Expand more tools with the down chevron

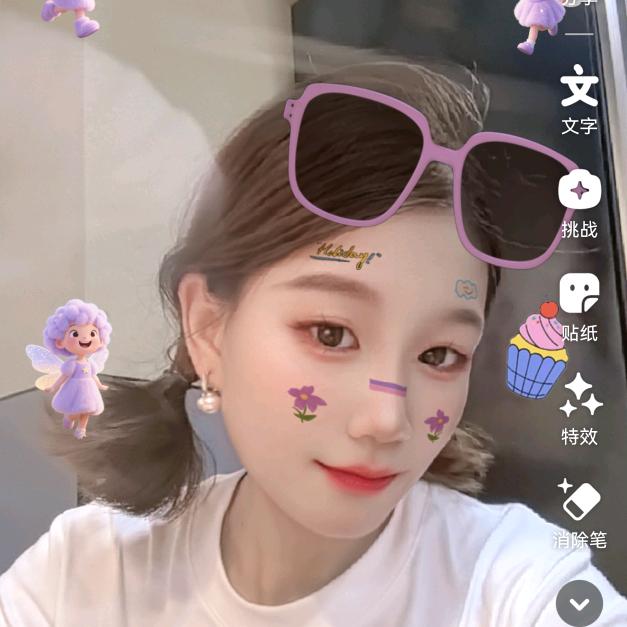tap(579, 603)
